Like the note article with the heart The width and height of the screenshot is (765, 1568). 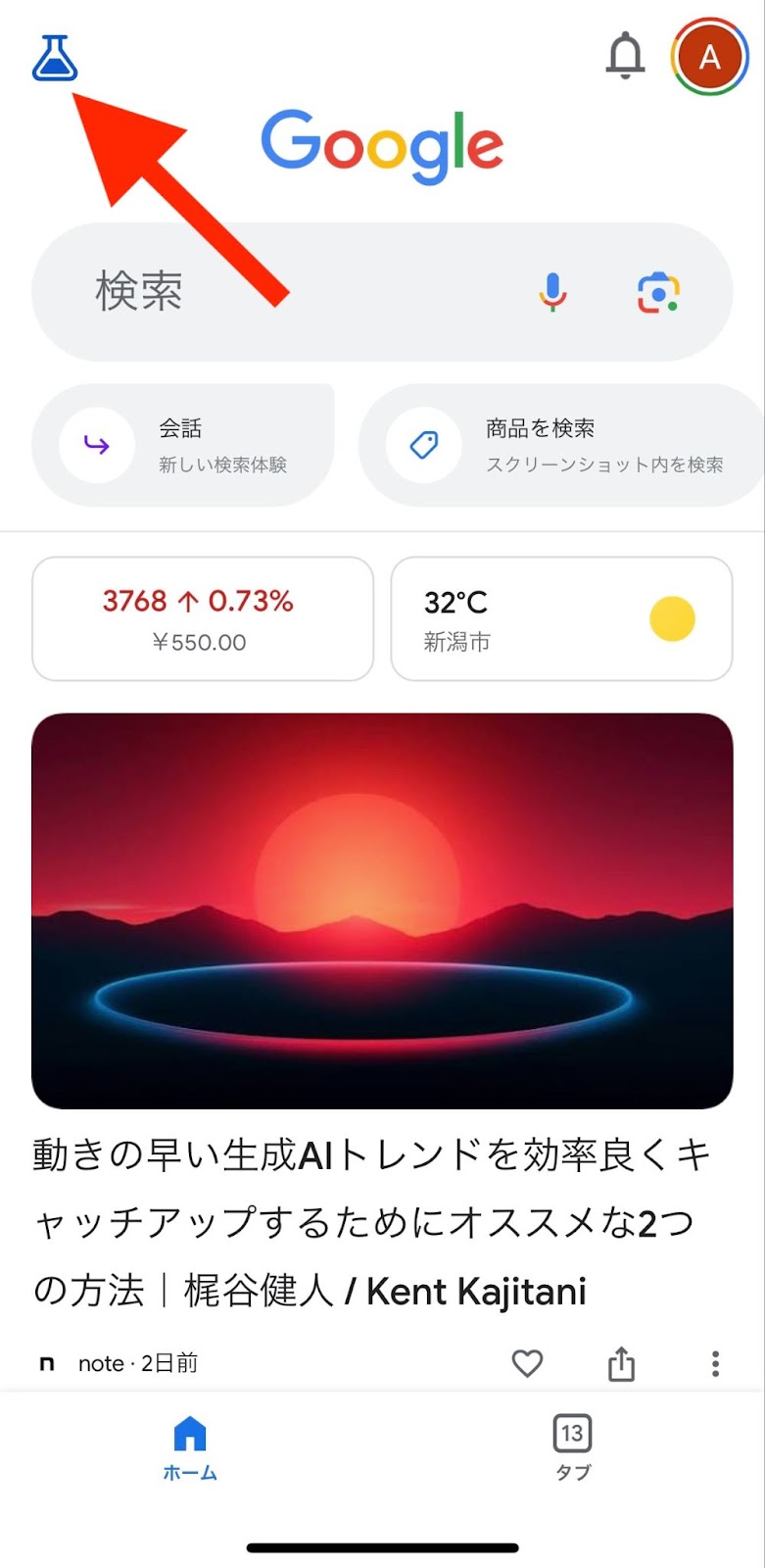pyautogui.click(x=527, y=1363)
